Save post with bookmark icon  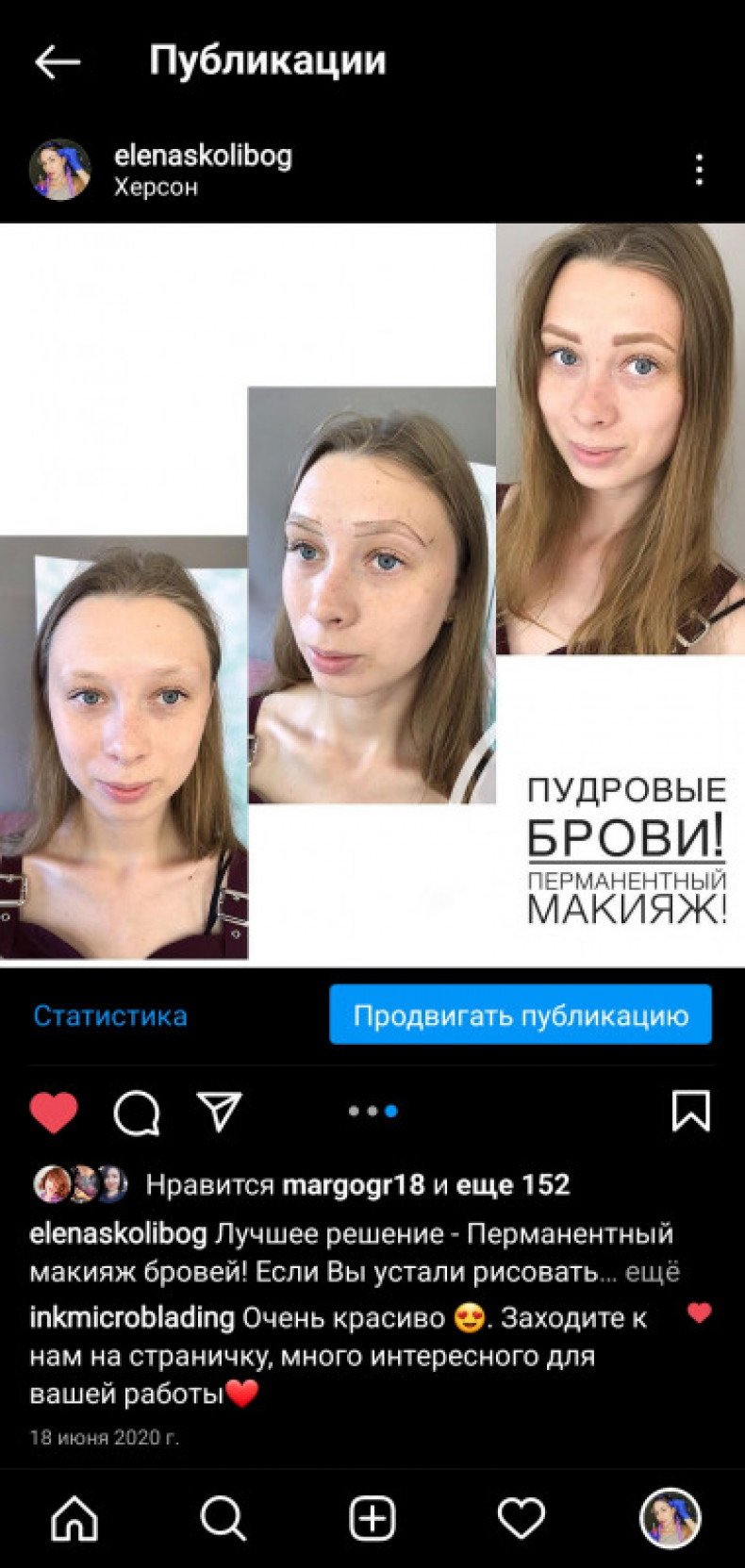coord(690,1111)
